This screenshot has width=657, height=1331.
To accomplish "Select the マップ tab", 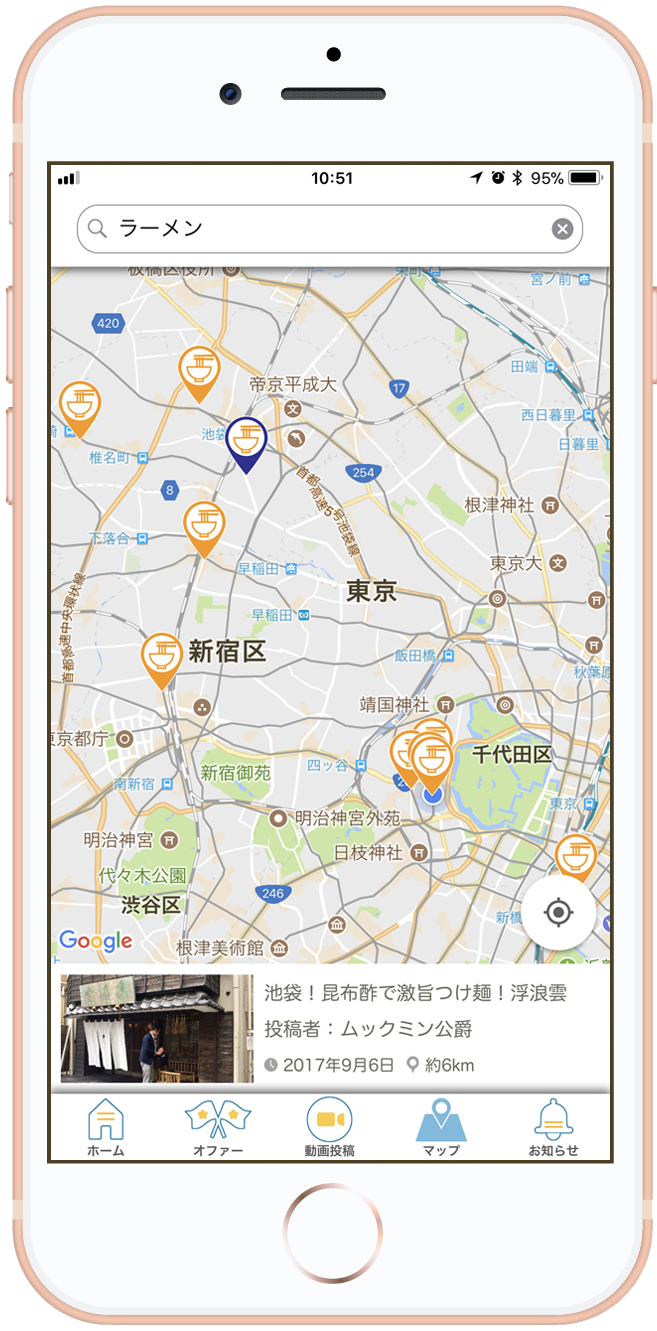I will click(441, 1127).
